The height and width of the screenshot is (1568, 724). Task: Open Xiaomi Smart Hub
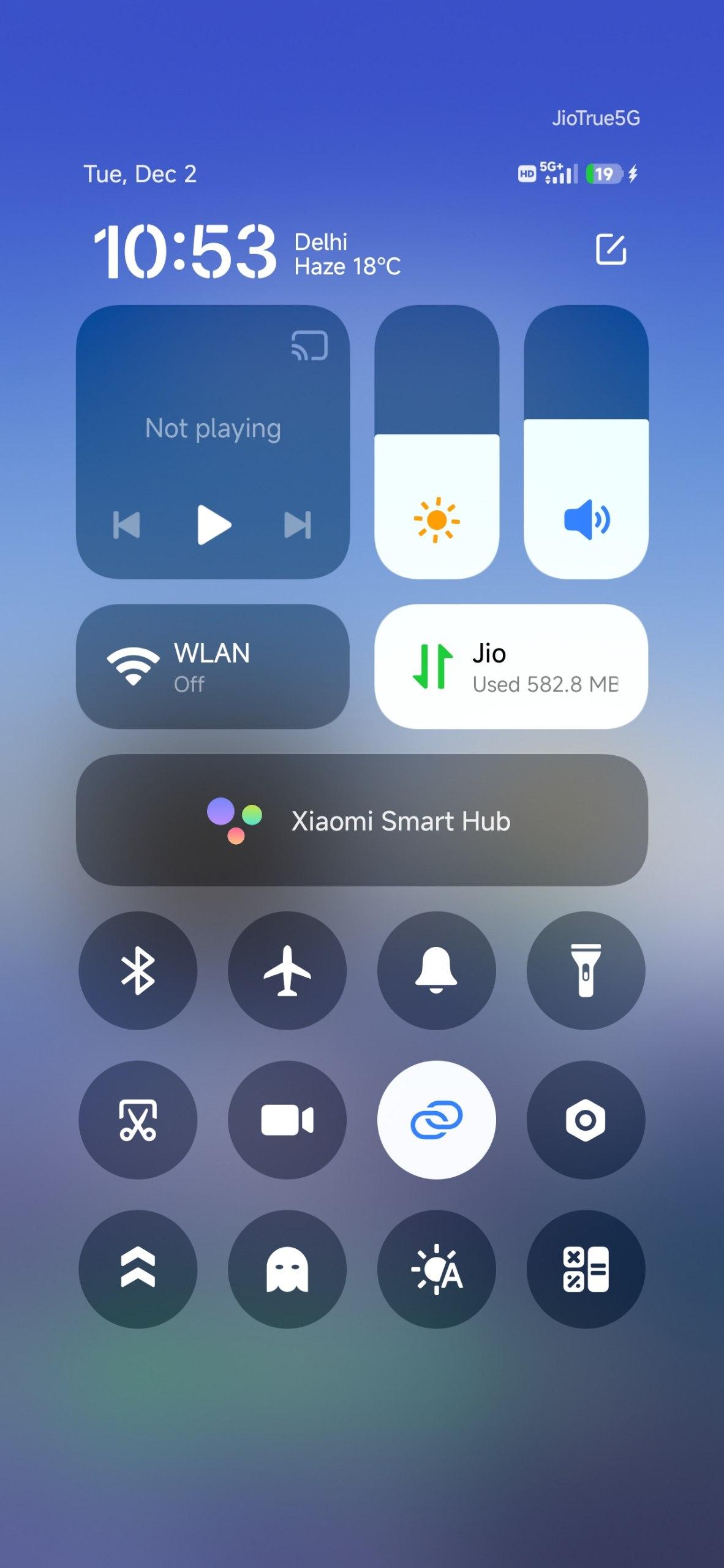click(x=361, y=820)
